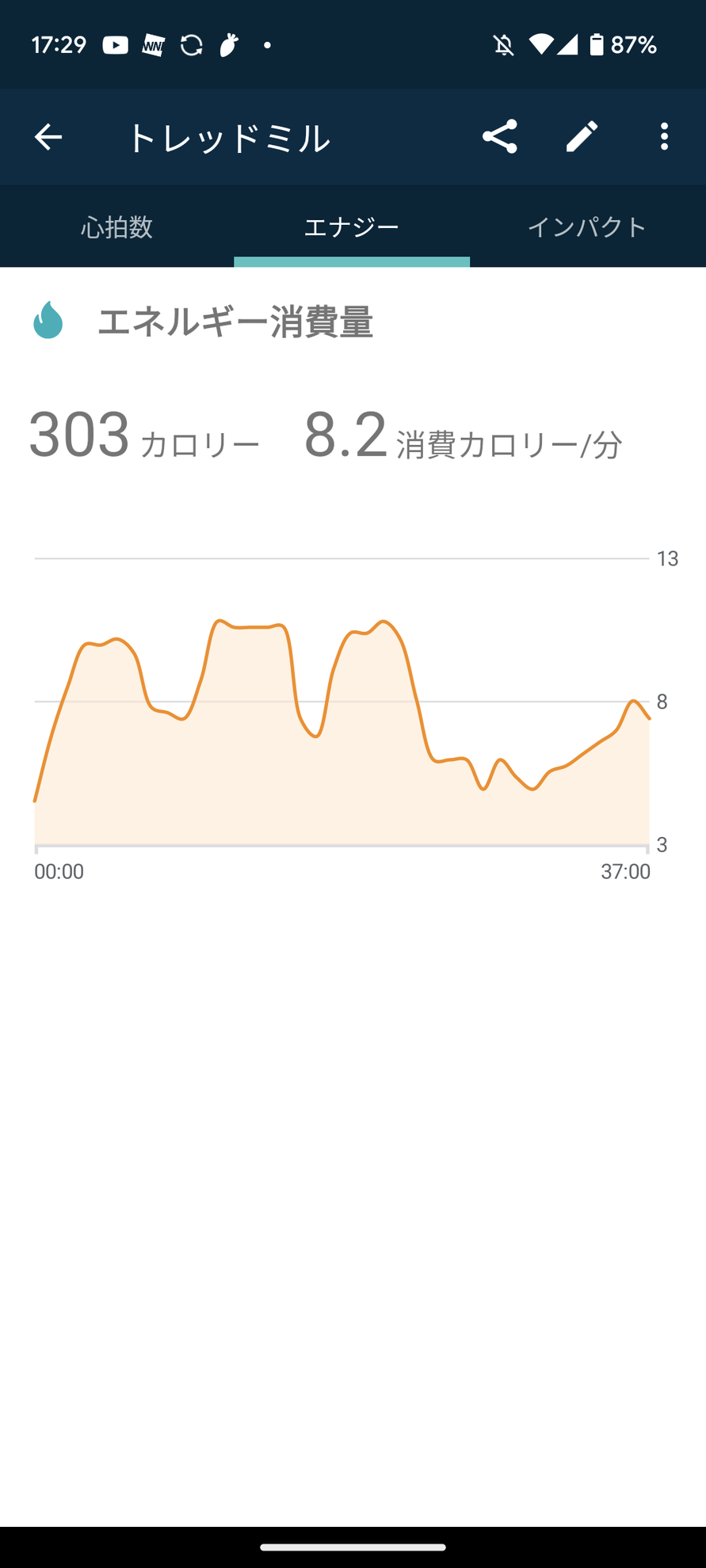This screenshot has height=1568, width=706.
Task: Open the インパクト tab
Action: coord(587,226)
